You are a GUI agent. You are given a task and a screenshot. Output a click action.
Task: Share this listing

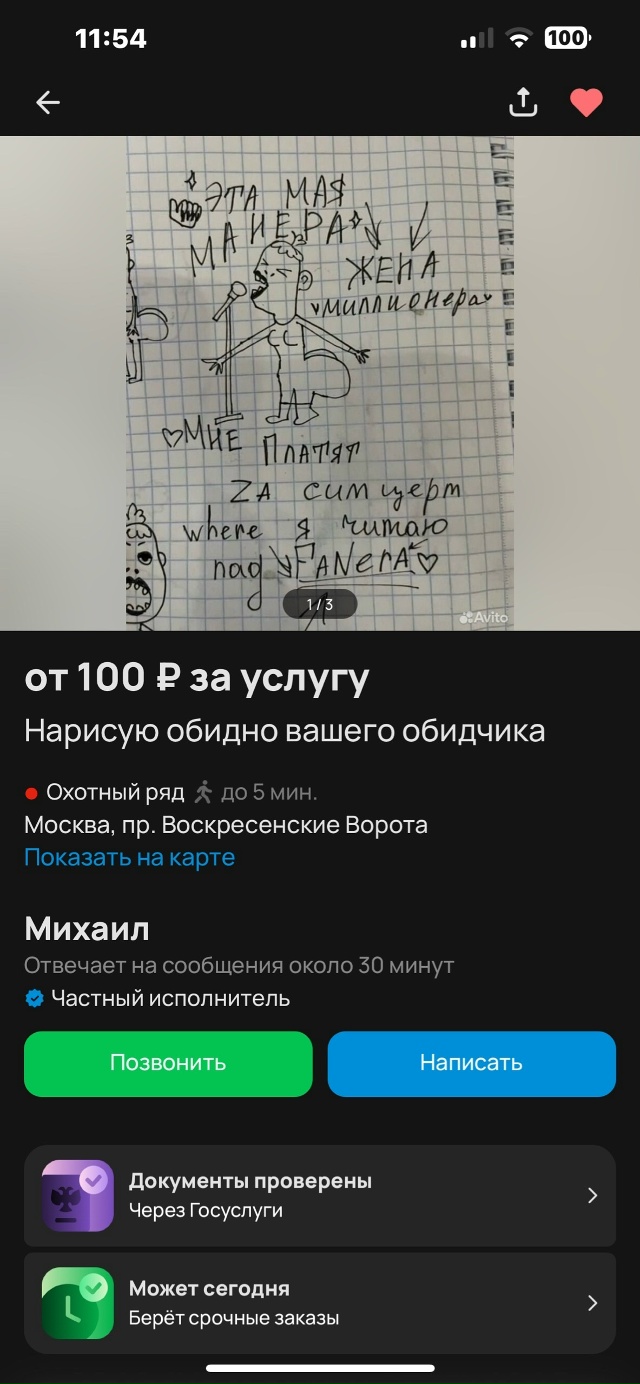[523, 102]
